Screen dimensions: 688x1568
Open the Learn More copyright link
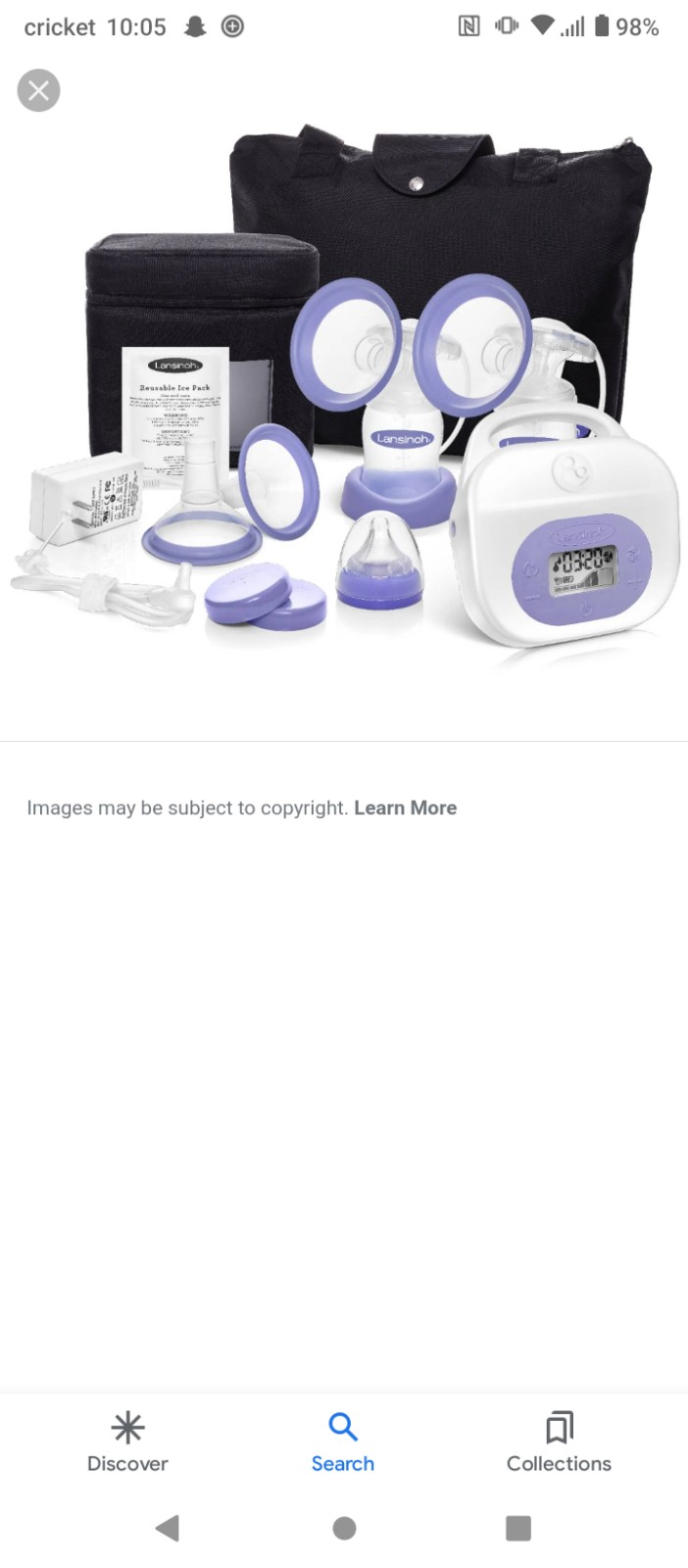(405, 808)
